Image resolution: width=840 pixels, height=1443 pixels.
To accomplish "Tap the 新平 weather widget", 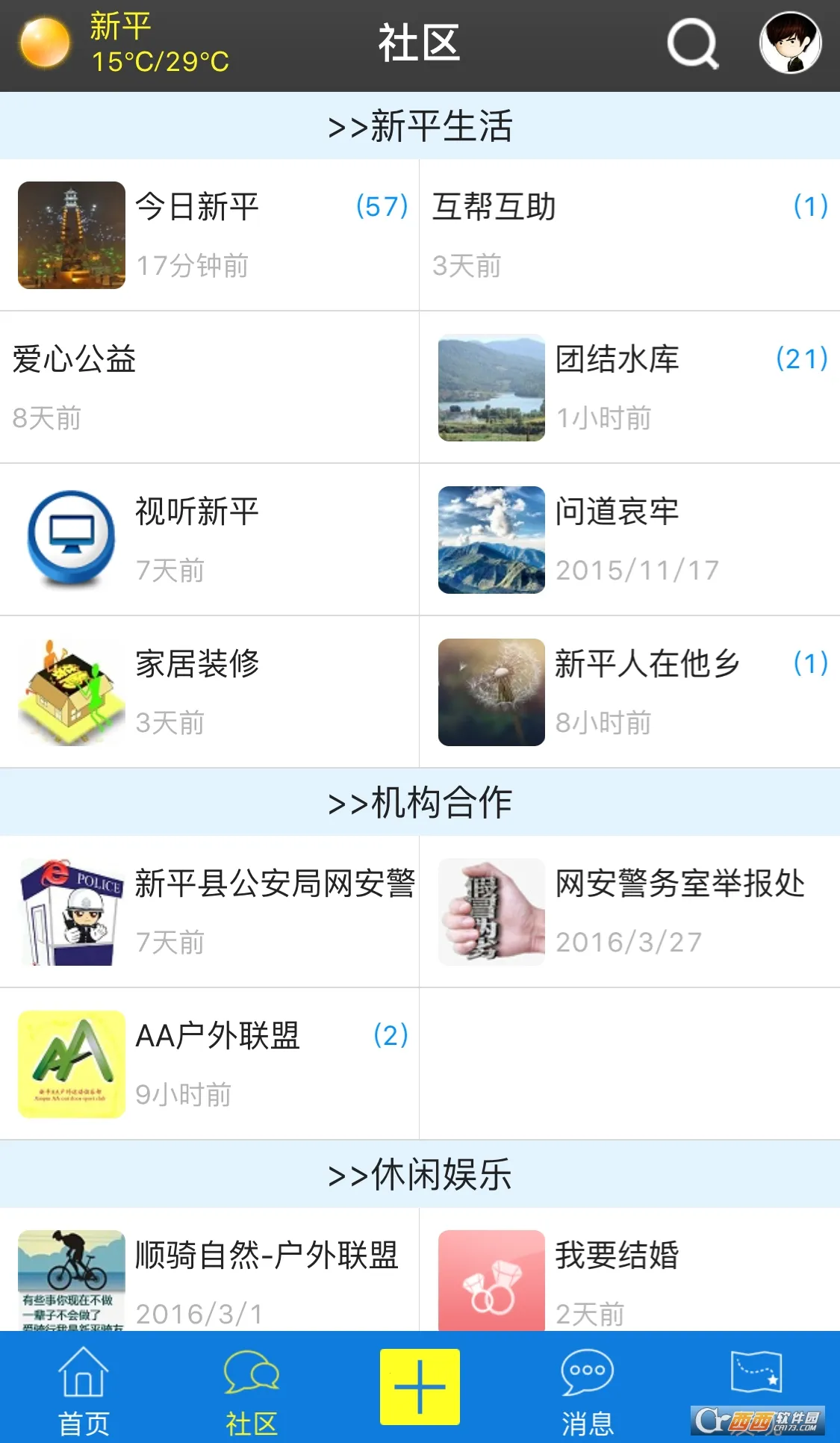I will click(x=124, y=43).
